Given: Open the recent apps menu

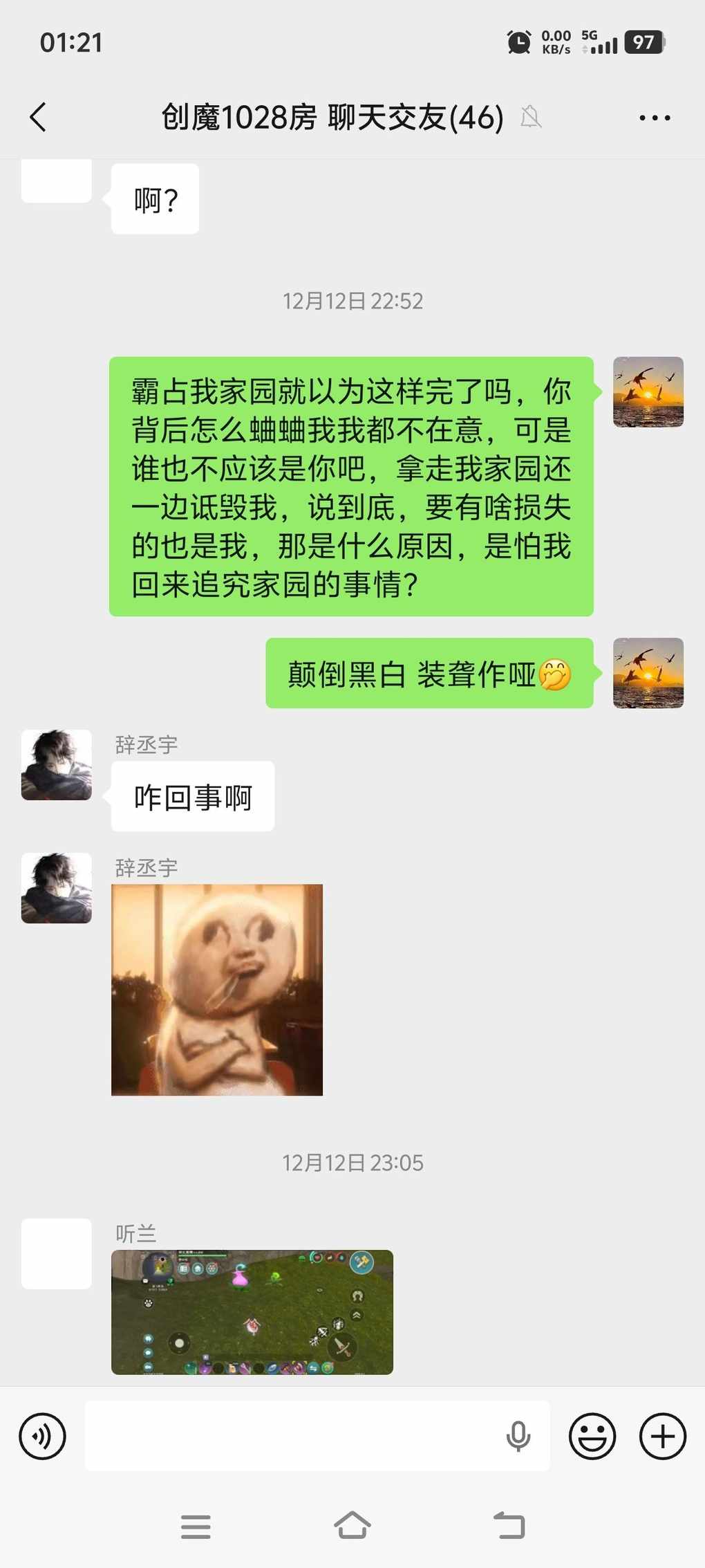Looking at the screenshot, I should [196, 1526].
